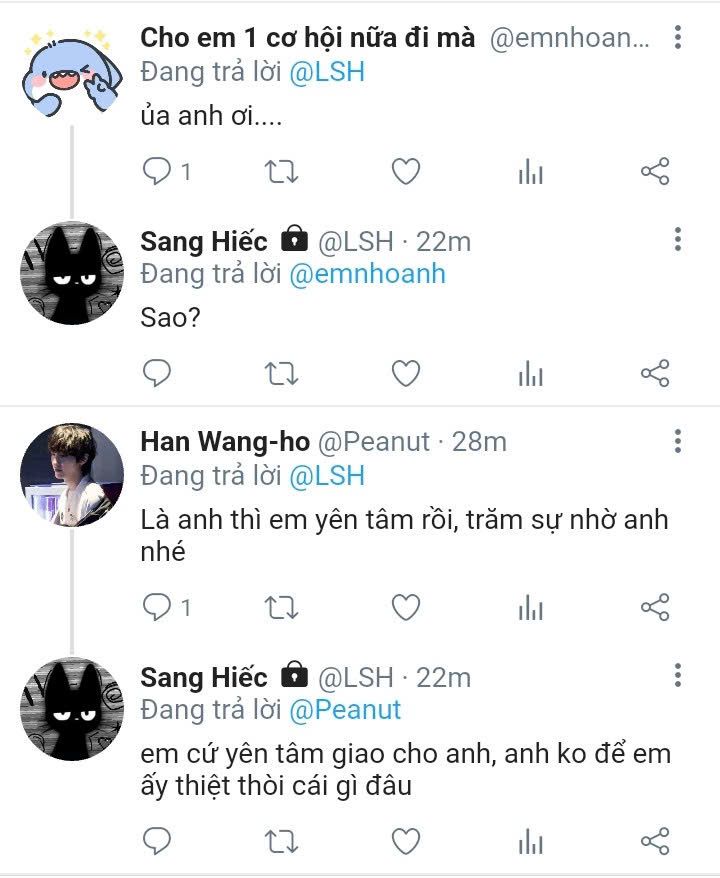Open overflow menu on the "ủa anh ơi" tweet
720x878 pixels.
tap(678, 39)
